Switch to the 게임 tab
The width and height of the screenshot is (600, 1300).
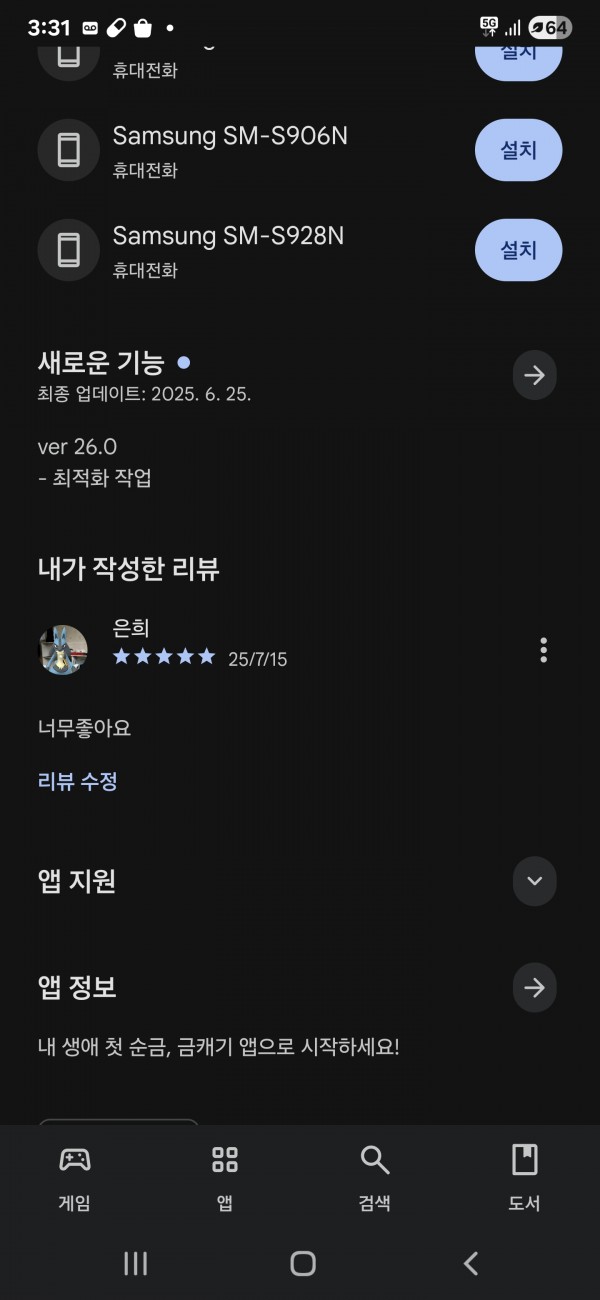point(75,1179)
